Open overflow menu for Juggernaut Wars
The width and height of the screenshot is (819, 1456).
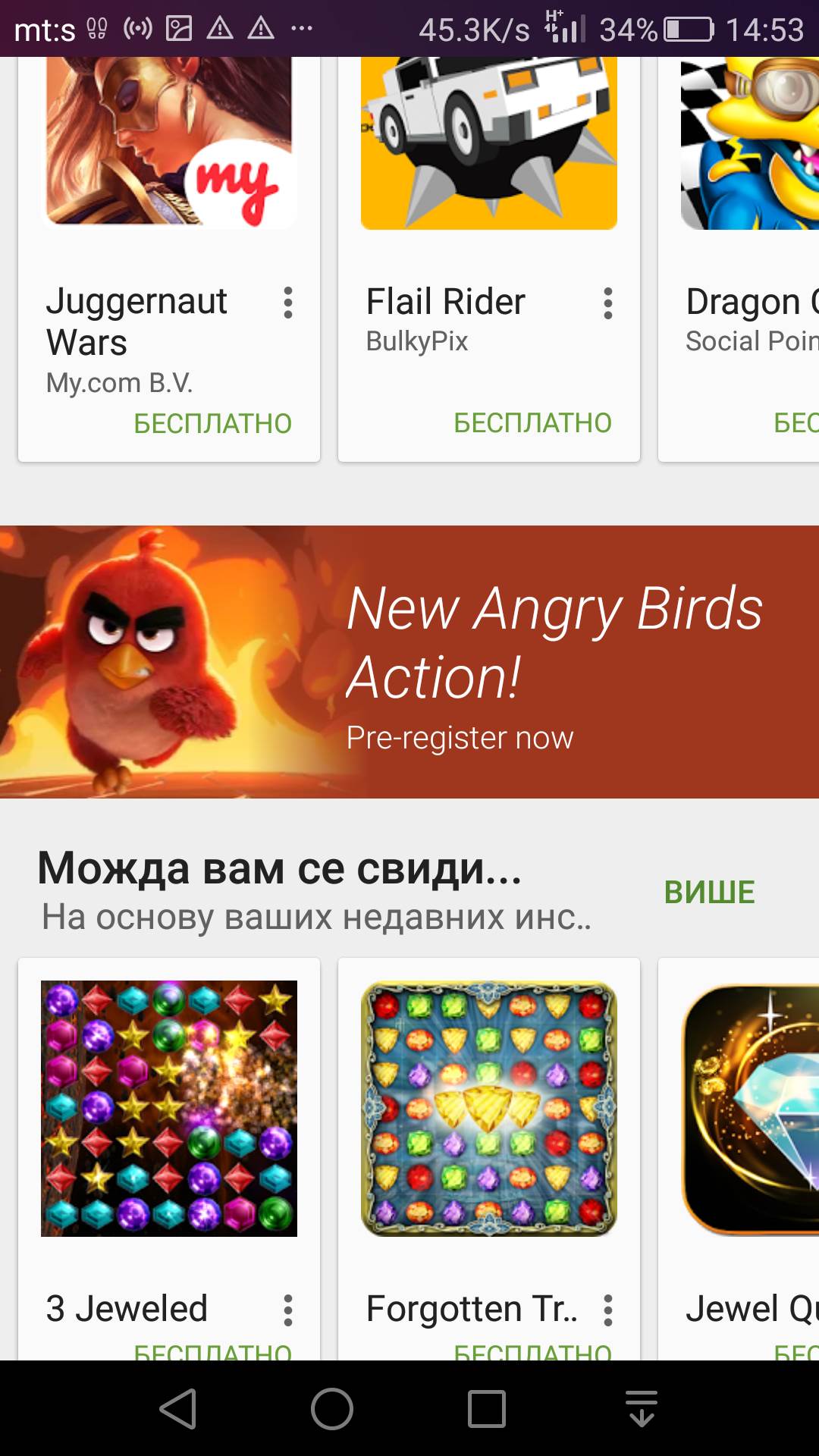pyautogui.click(x=288, y=303)
